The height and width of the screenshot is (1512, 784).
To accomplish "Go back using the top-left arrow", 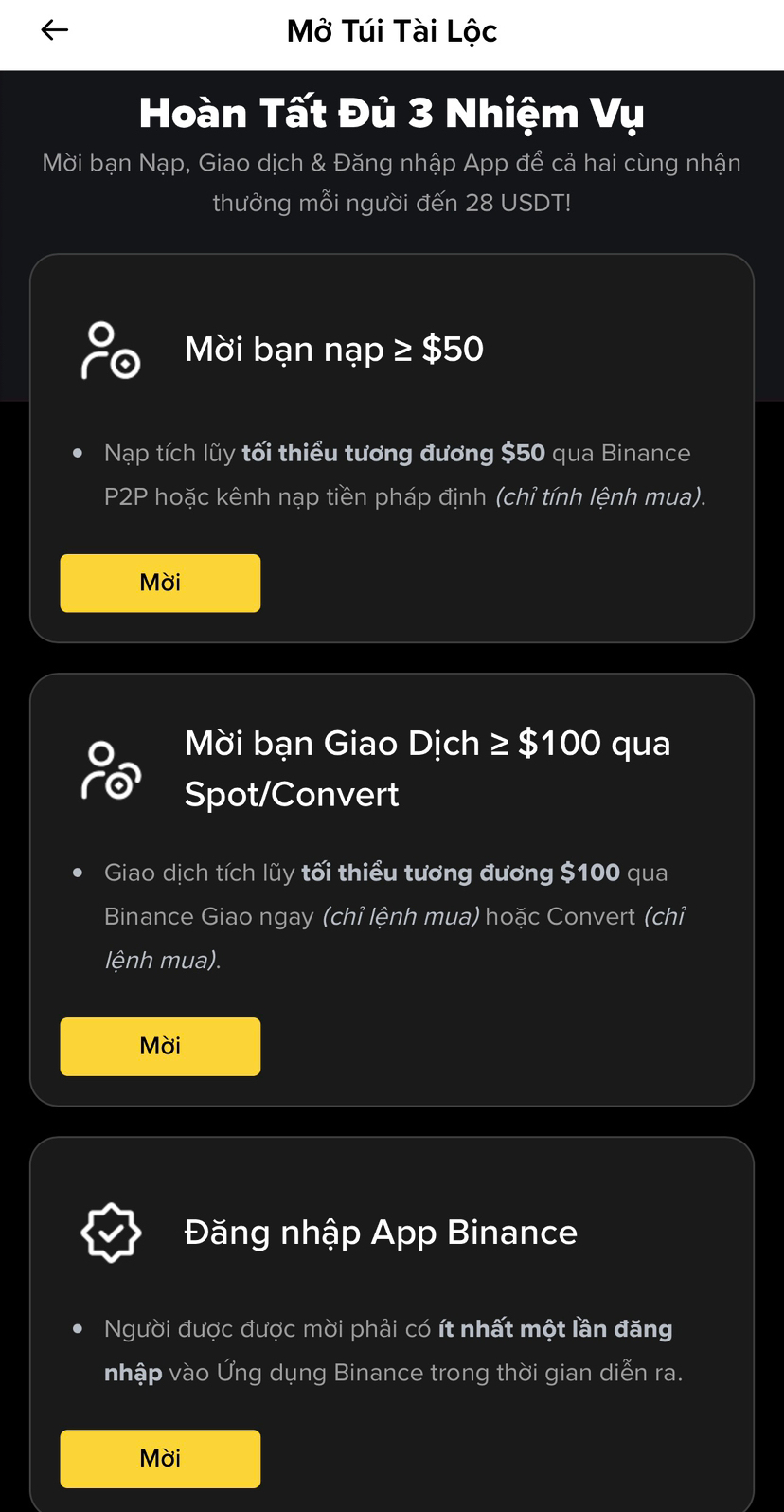I will pyautogui.click(x=55, y=30).
